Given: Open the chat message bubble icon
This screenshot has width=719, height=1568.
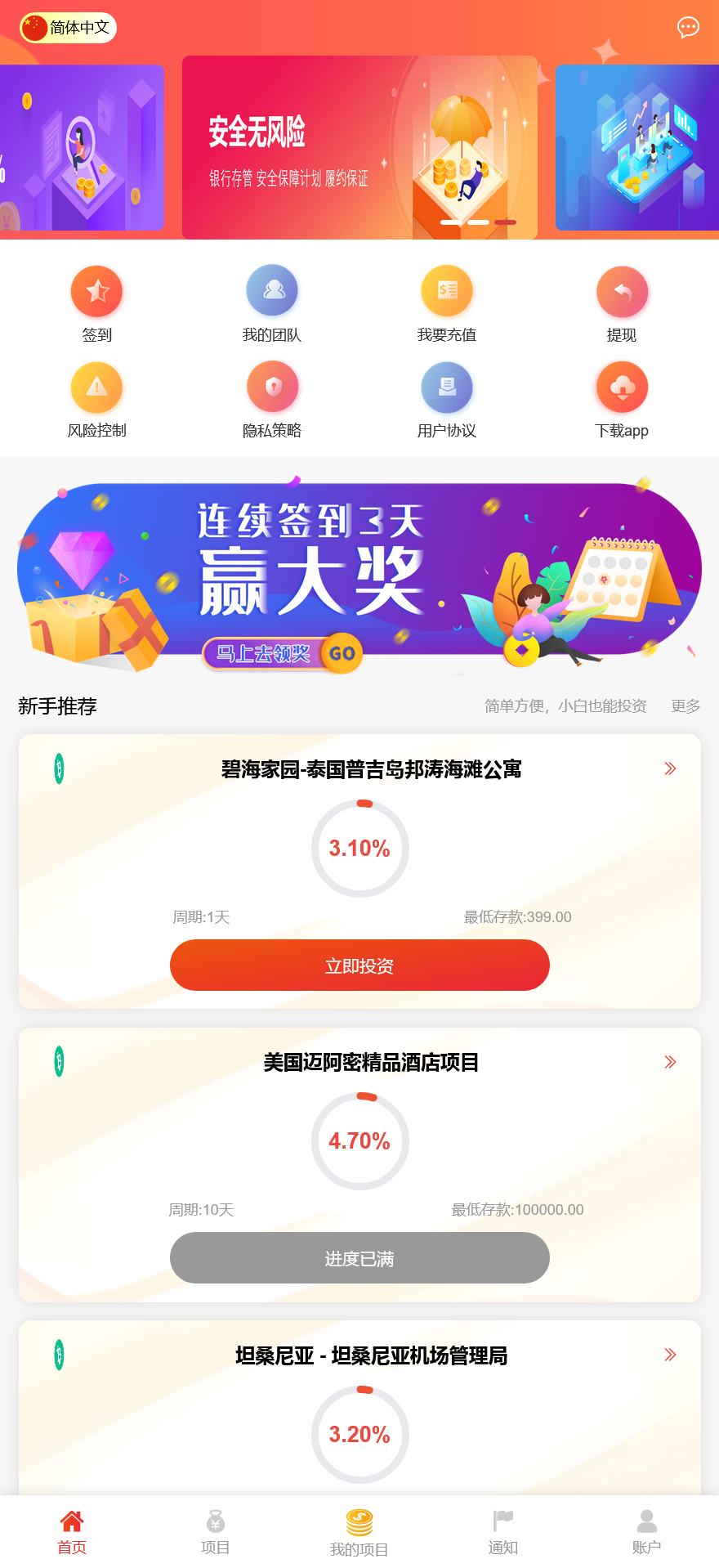Looking at the screenshot, I should click(688, 27).
